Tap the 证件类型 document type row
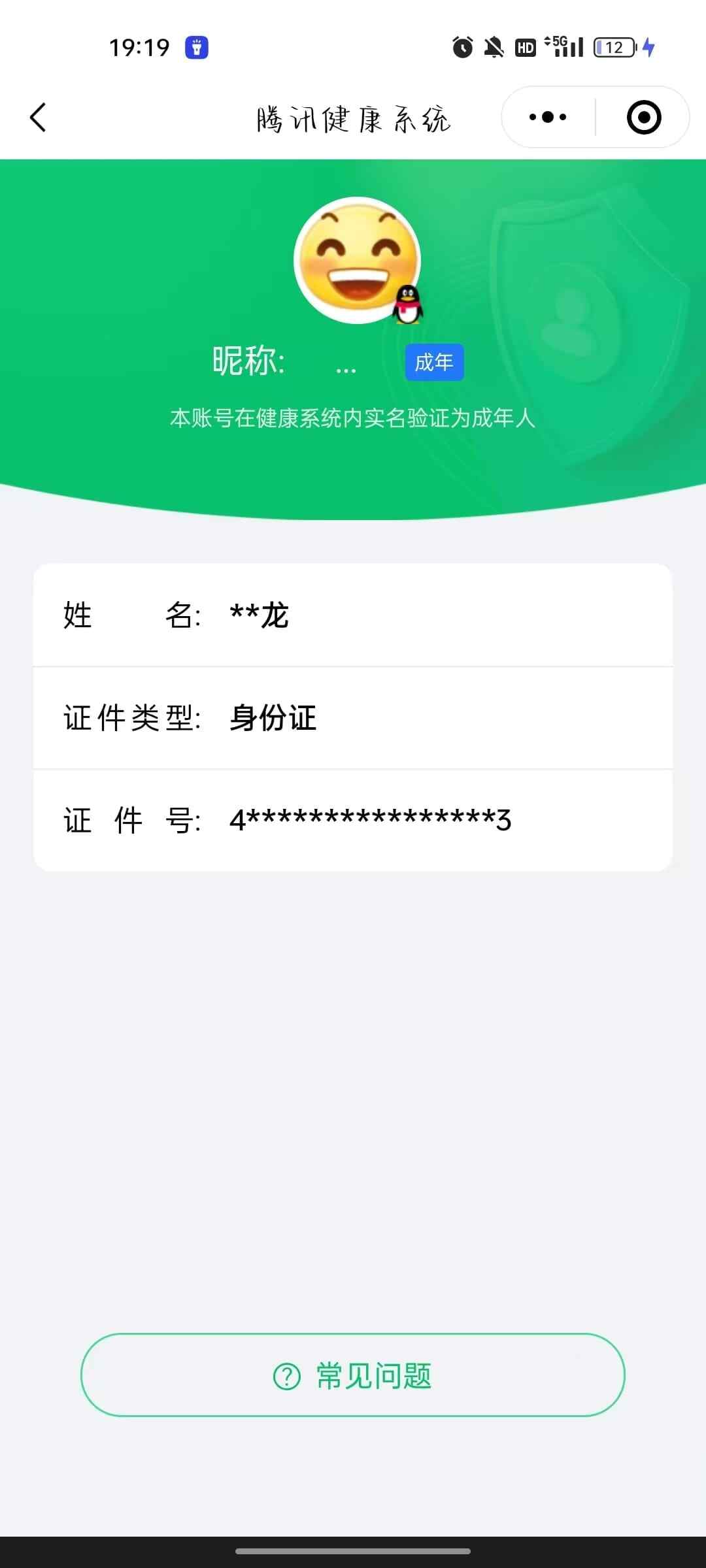The image size is (706, 1568). pos(353,717)
